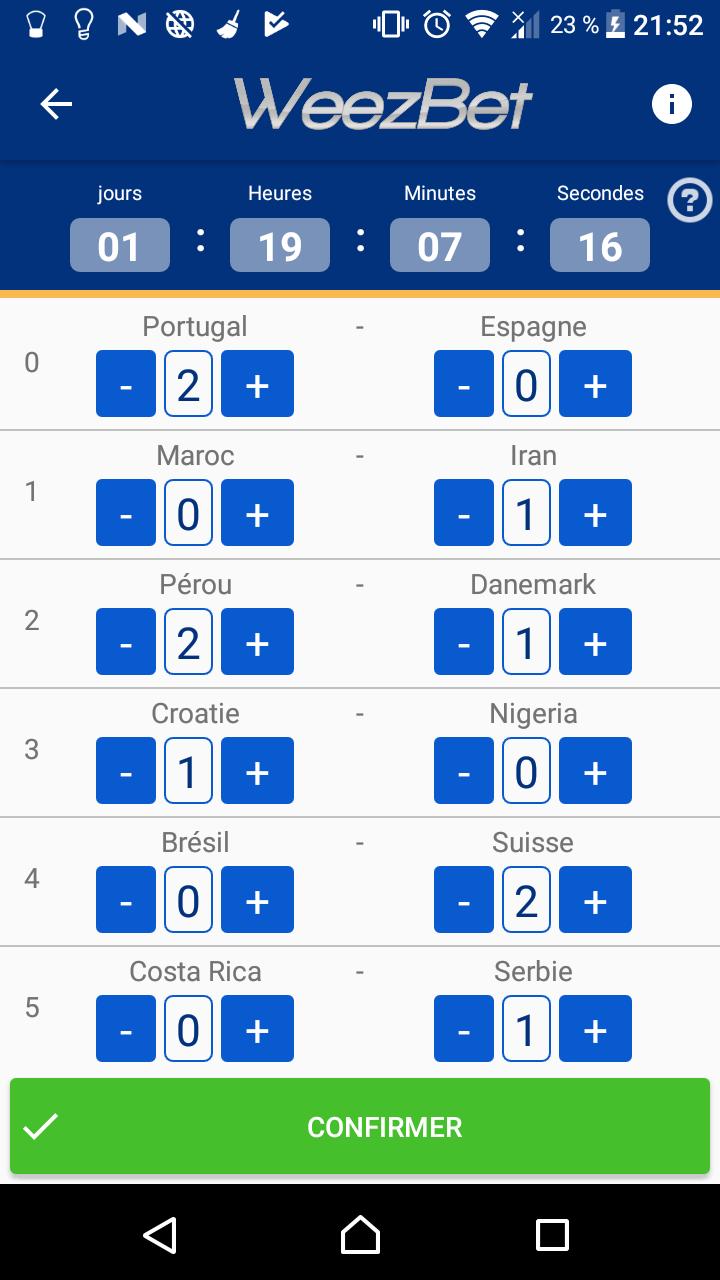Decrease Serbie's score
The height and width of the screenshot is (1280, 720).
point(464,1029)
